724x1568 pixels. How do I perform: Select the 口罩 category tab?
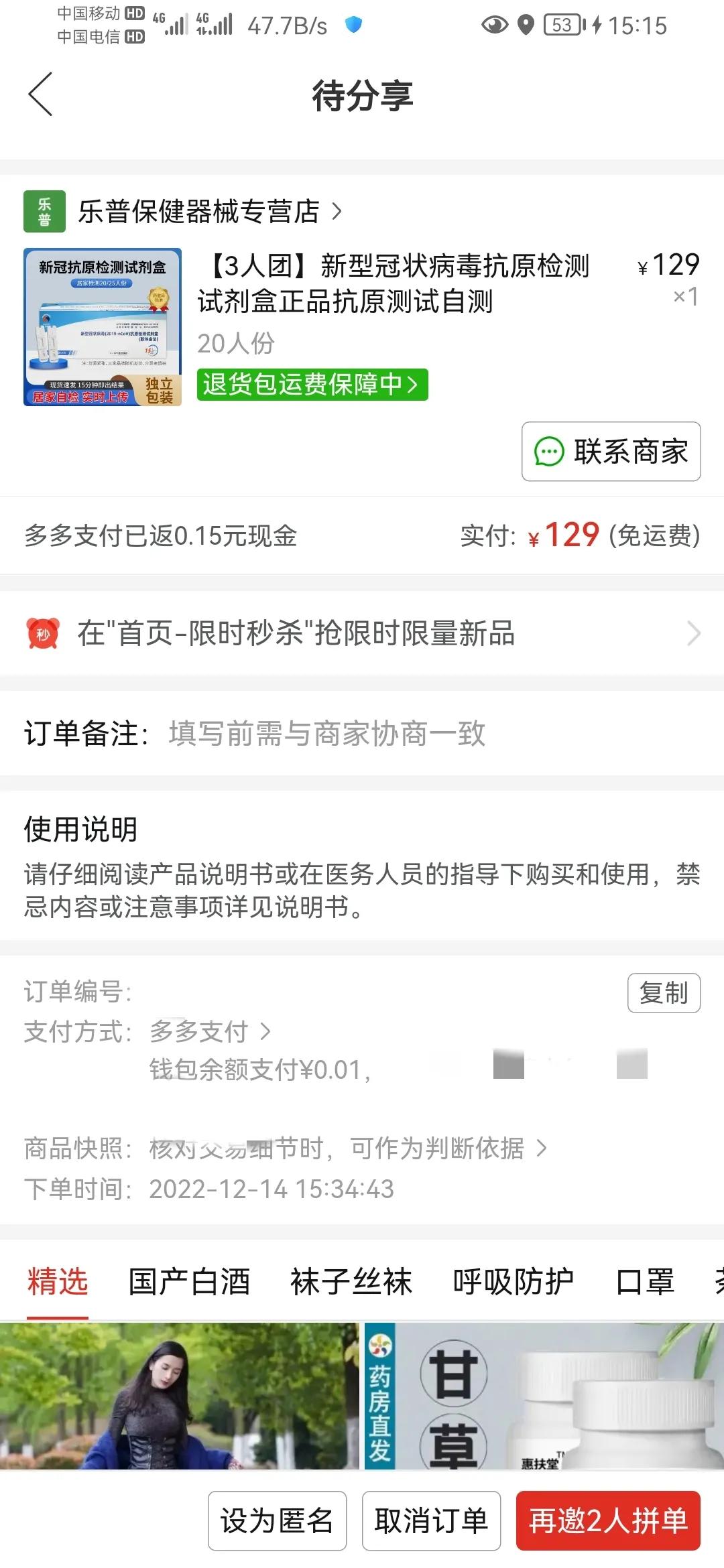pyautogui.click(x=646, y=1281)
